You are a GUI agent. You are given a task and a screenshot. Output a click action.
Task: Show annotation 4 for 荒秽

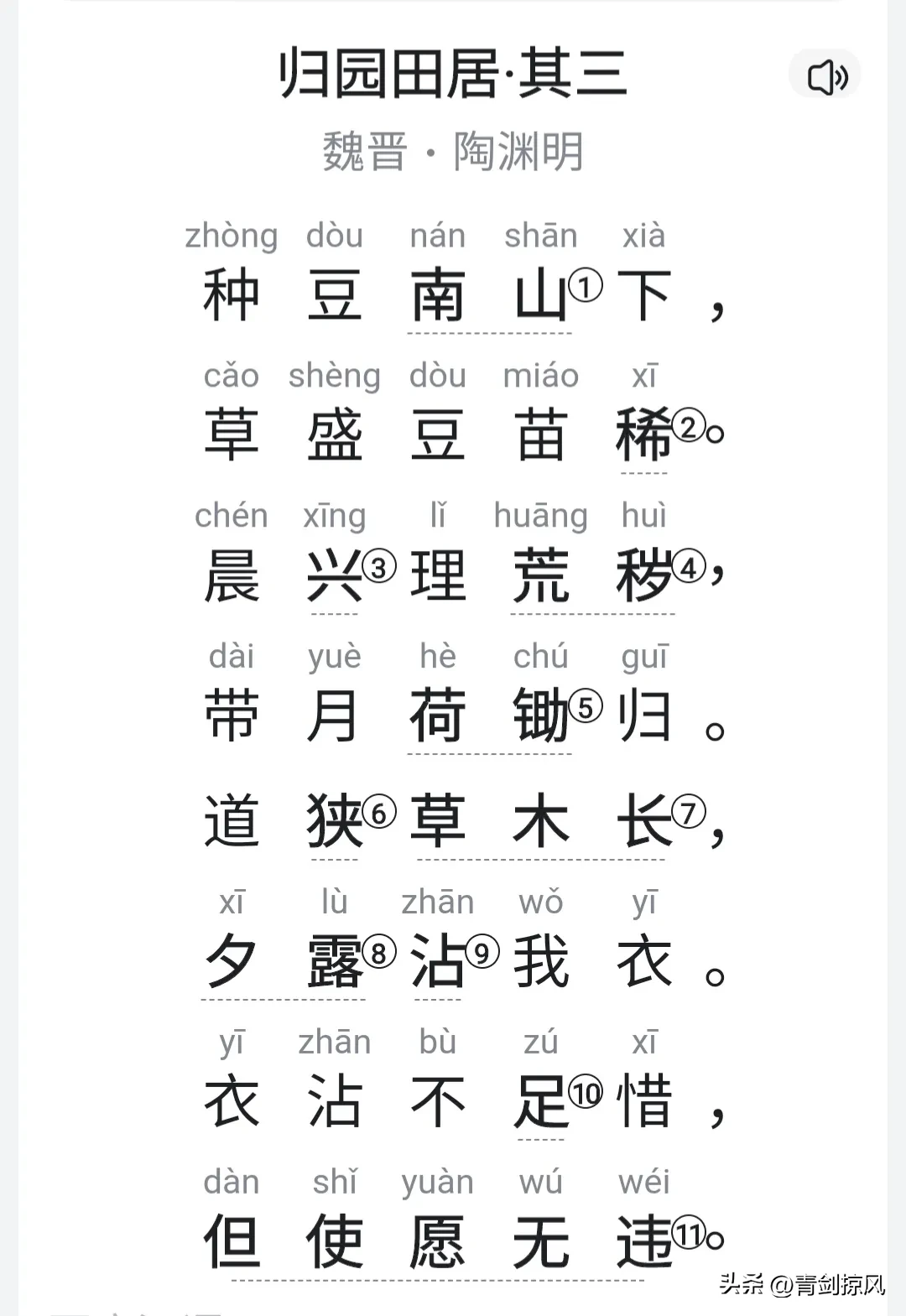click(688, 568)
